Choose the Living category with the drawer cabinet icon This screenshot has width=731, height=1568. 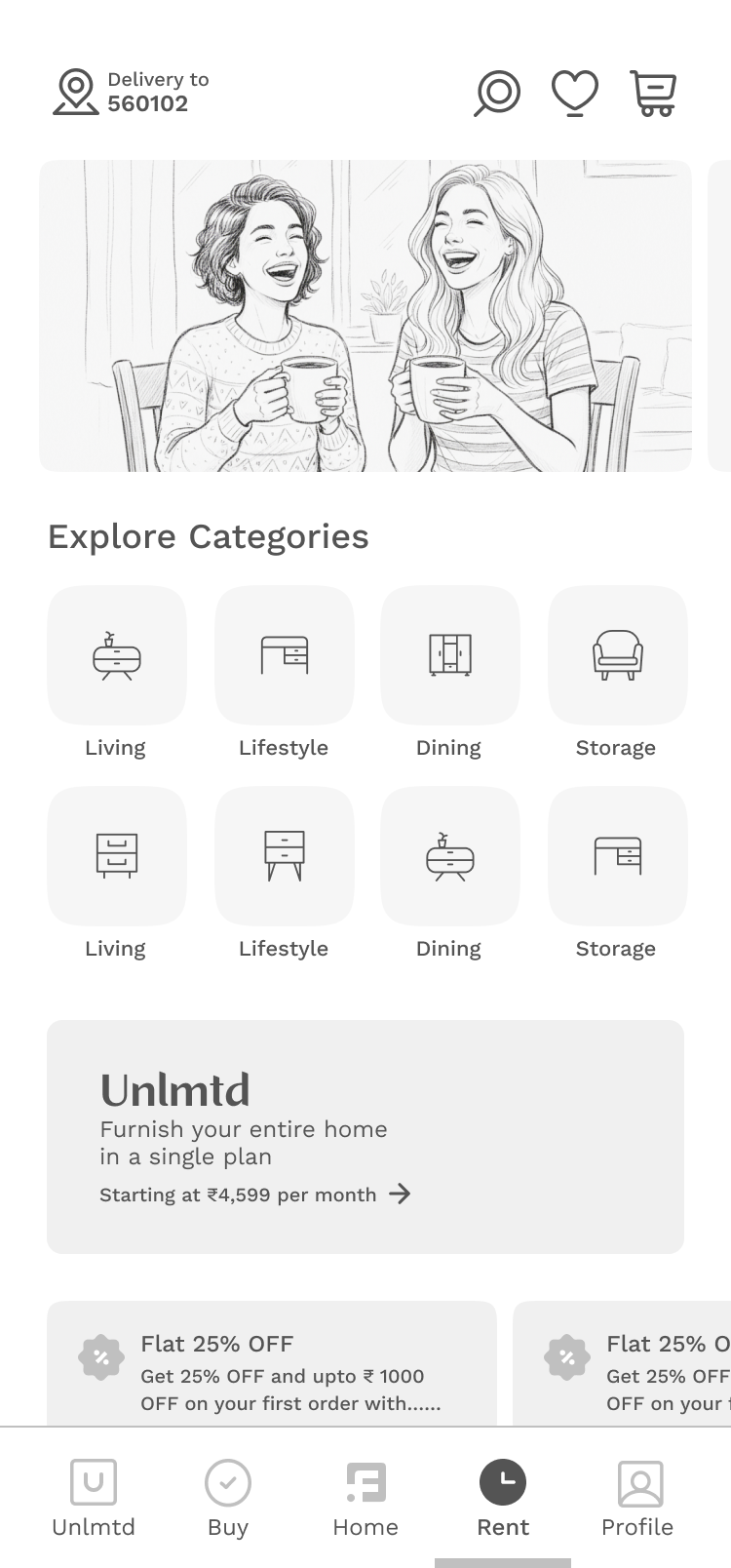(x=117, y=856)
